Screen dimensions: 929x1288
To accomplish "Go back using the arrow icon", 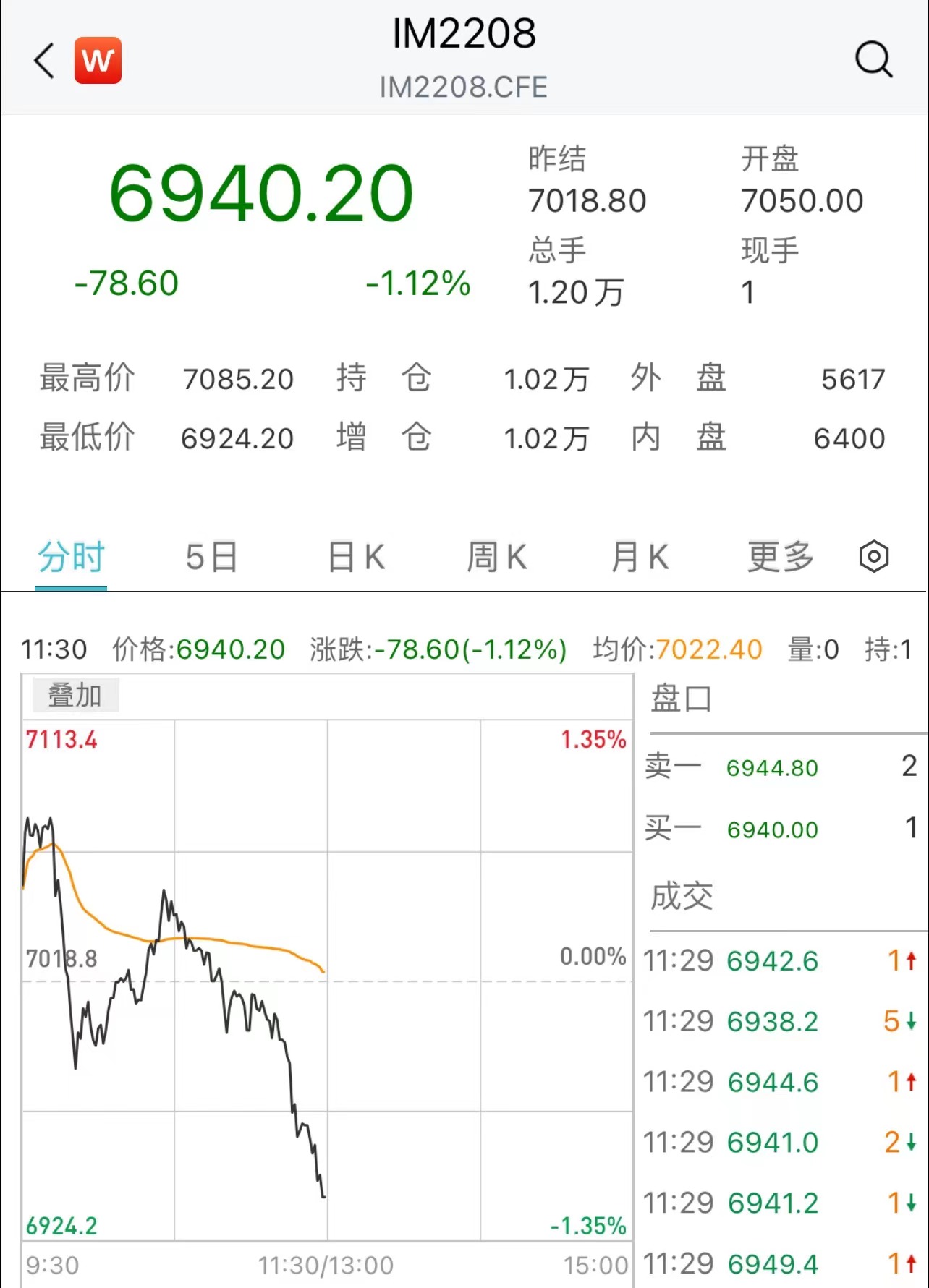I will pyautogui.click(x=44, y=60).
